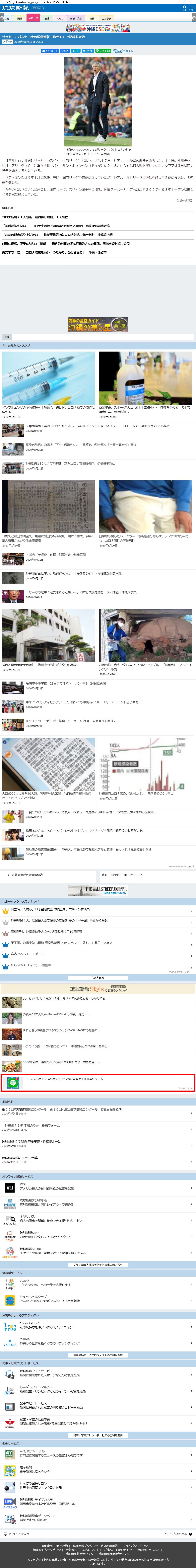
Task: Open 沖縄の美ら星 starry sky guide banner
Action: [x=98, y=324]
